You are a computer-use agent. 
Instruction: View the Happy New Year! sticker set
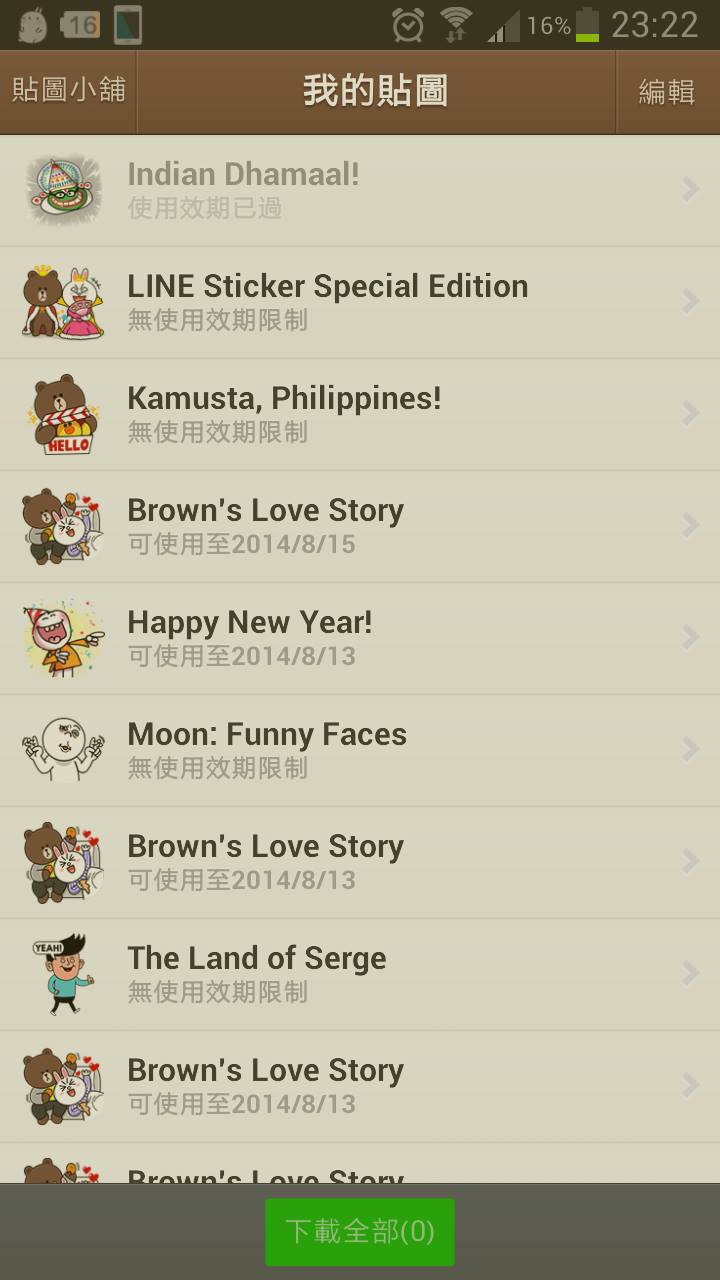pyautogui.click(x=360, y=638)
